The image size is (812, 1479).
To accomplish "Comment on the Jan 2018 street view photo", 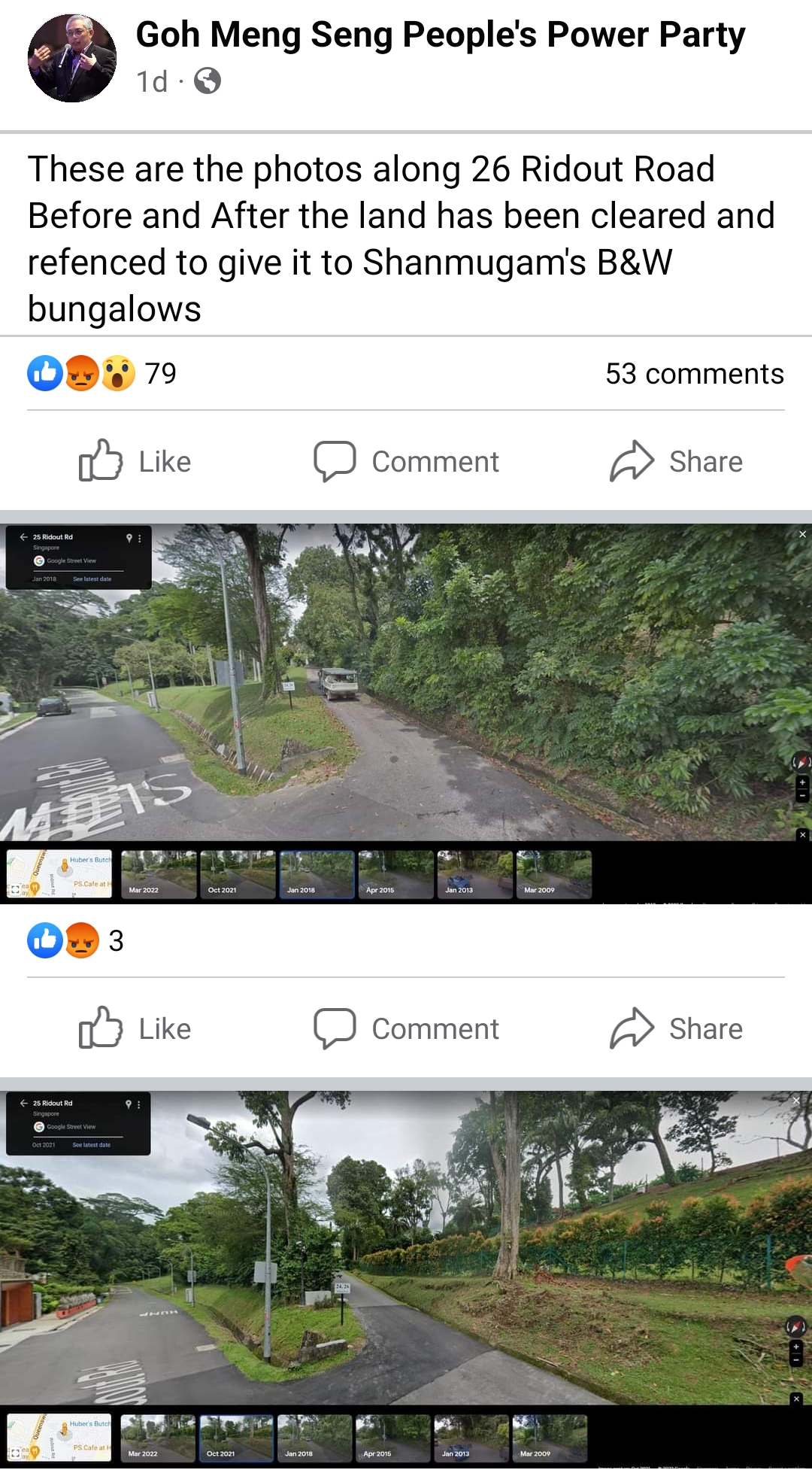I will pos(407,1028).
